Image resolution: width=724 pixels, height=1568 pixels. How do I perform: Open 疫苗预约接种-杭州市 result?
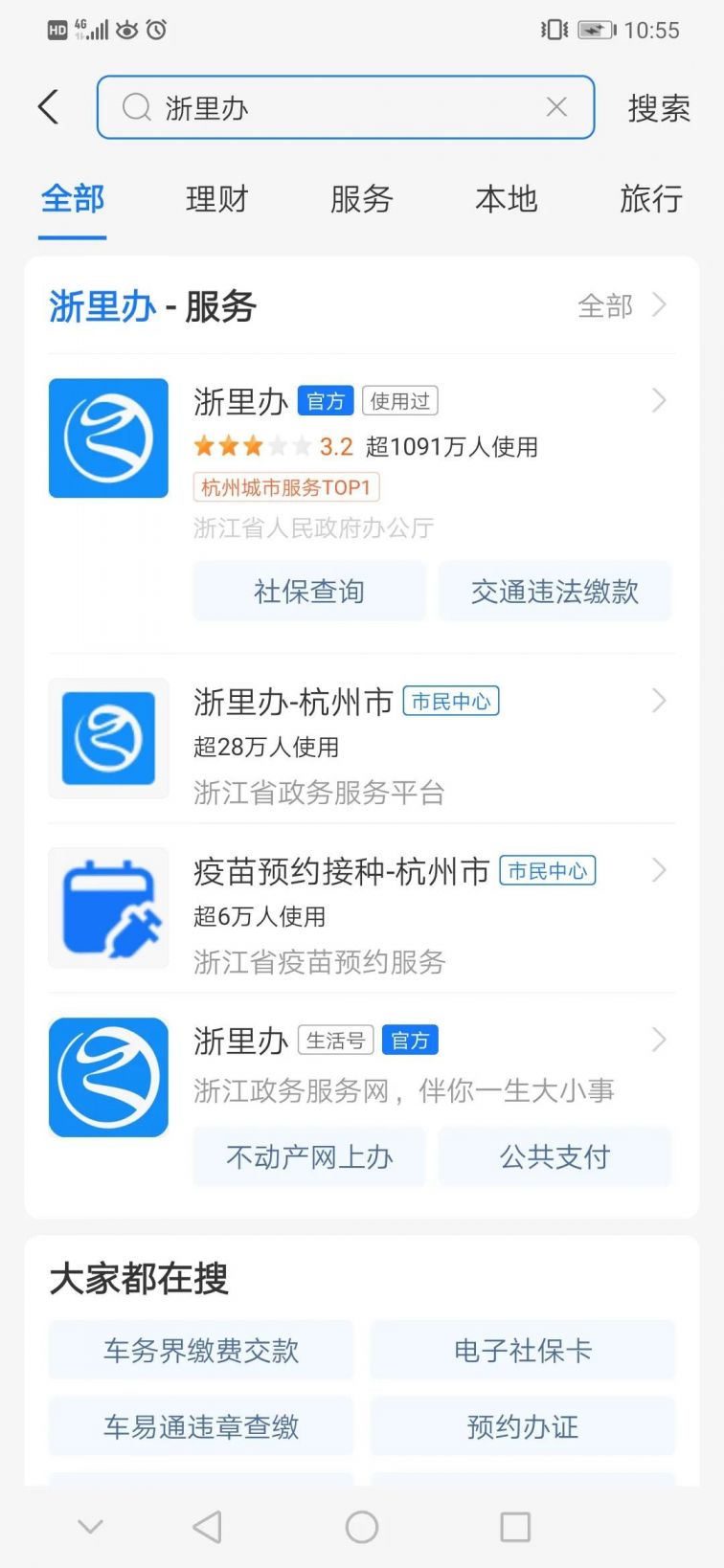coord(362,908)
